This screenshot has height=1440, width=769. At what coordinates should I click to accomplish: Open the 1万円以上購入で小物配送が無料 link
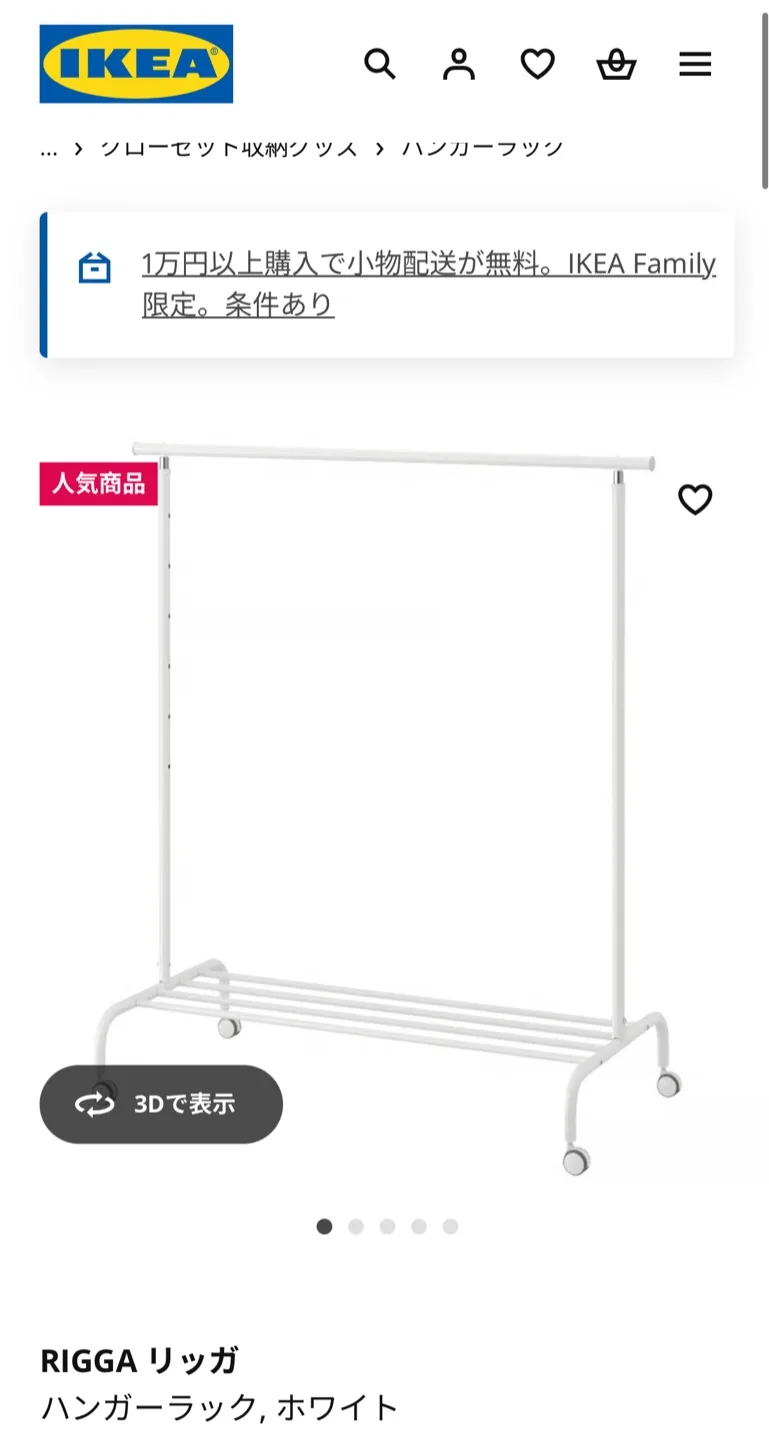(428, 283)
